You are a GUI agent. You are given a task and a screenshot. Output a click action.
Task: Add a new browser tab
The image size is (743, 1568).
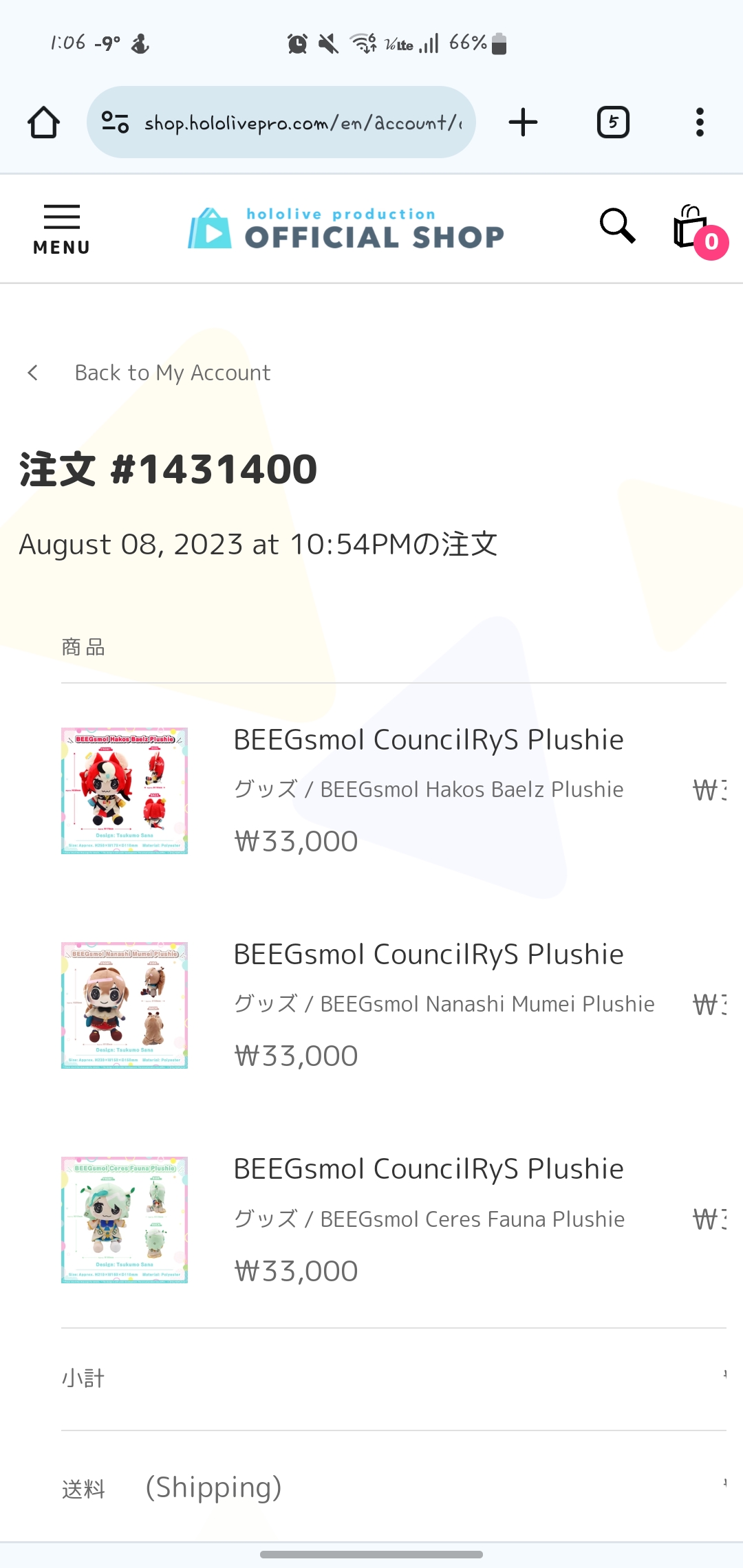pyautogui.click(x=523, y=122)
